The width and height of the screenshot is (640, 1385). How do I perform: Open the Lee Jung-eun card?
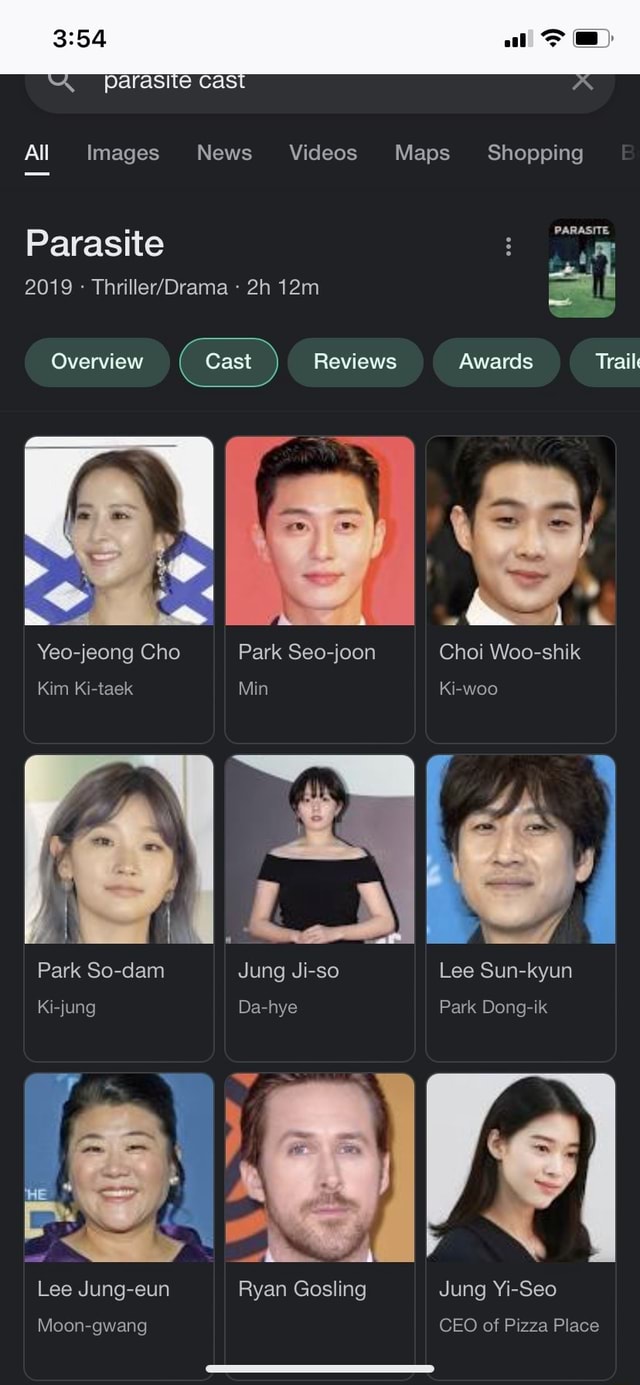119,1224
